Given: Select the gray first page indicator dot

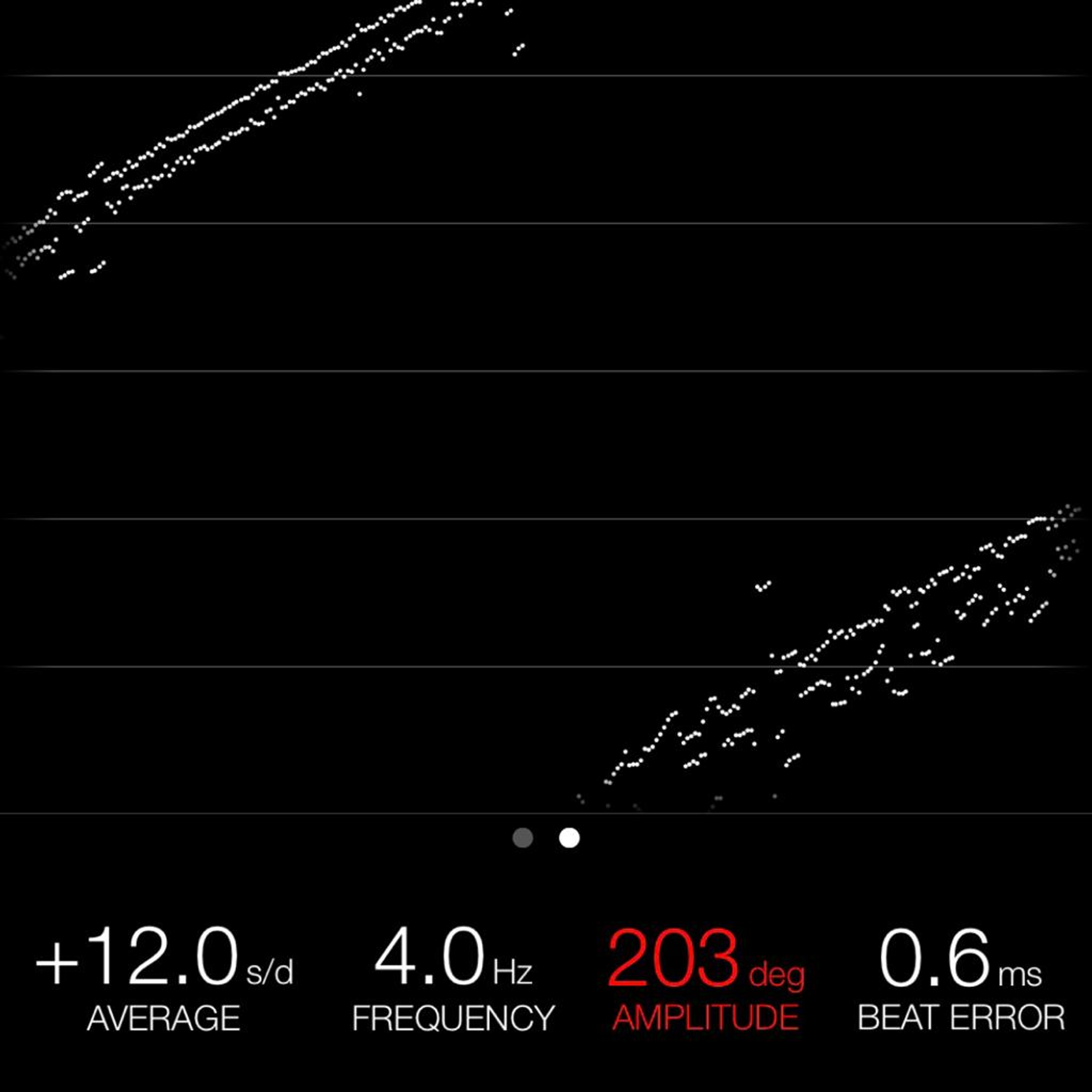Looking at the screenshot, I should tap(523, 838).
